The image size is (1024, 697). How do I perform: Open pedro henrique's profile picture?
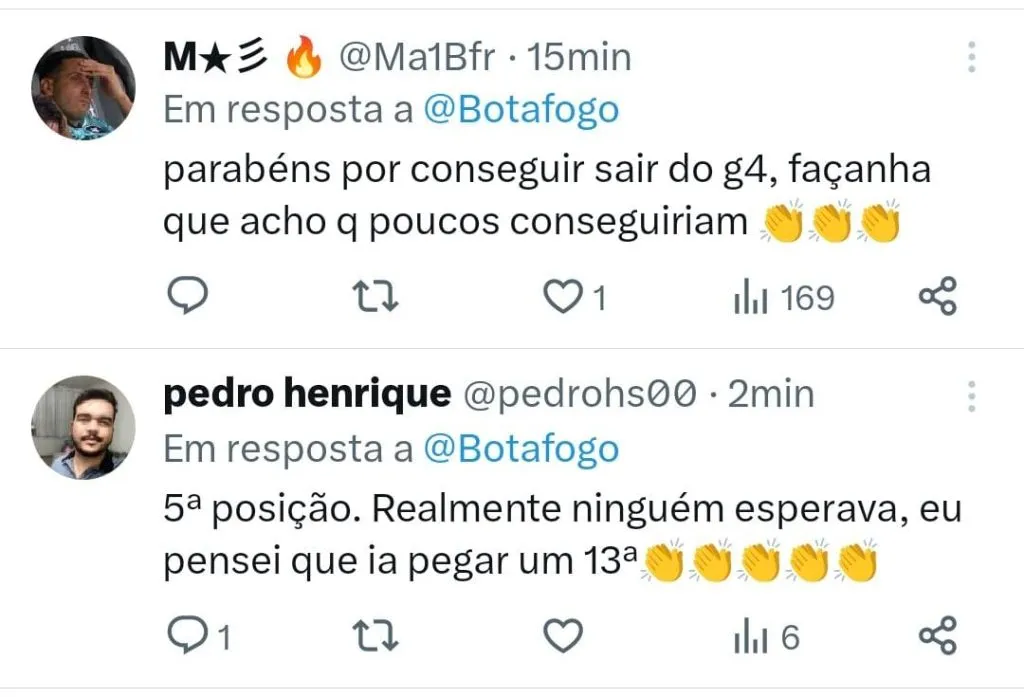84,427
